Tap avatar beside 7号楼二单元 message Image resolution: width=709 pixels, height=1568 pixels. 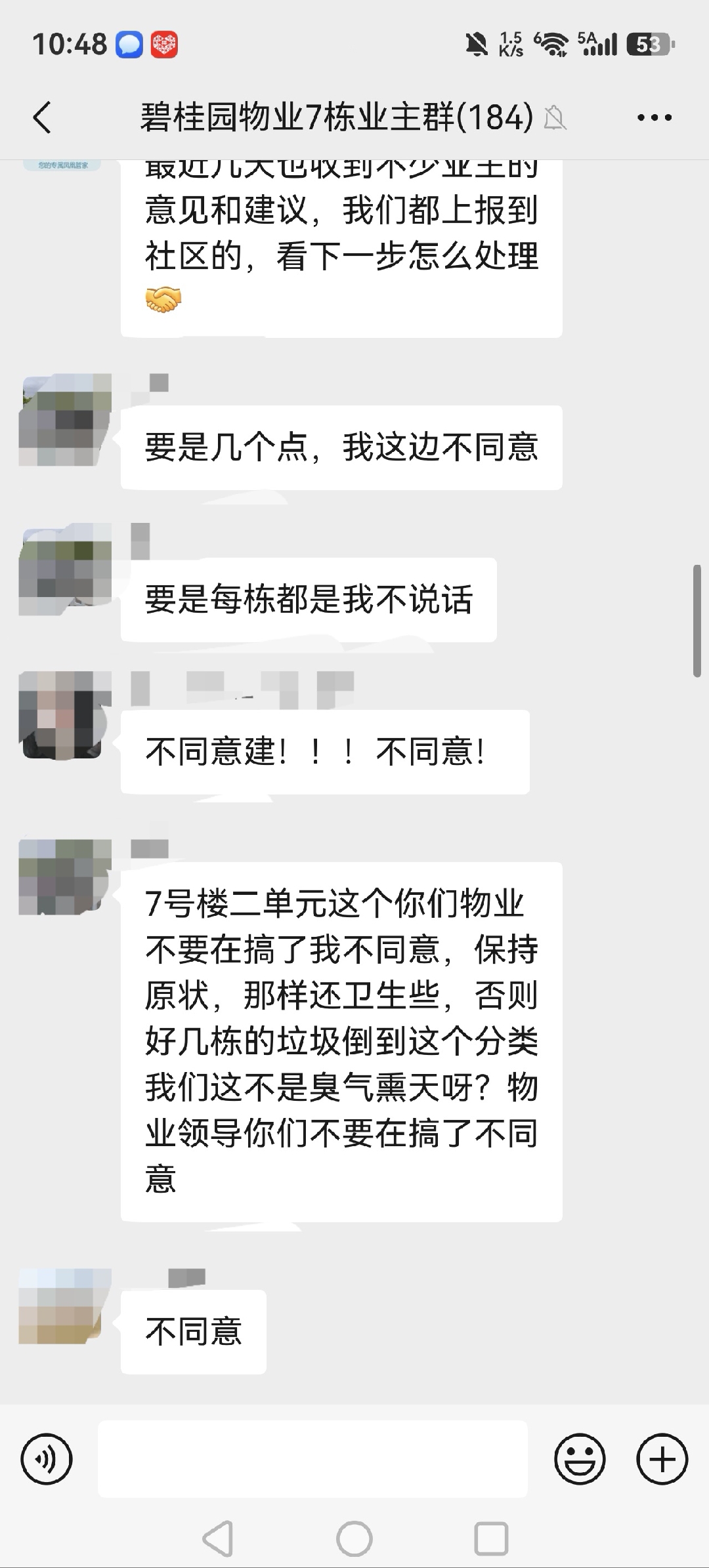[x=65, y=877]
